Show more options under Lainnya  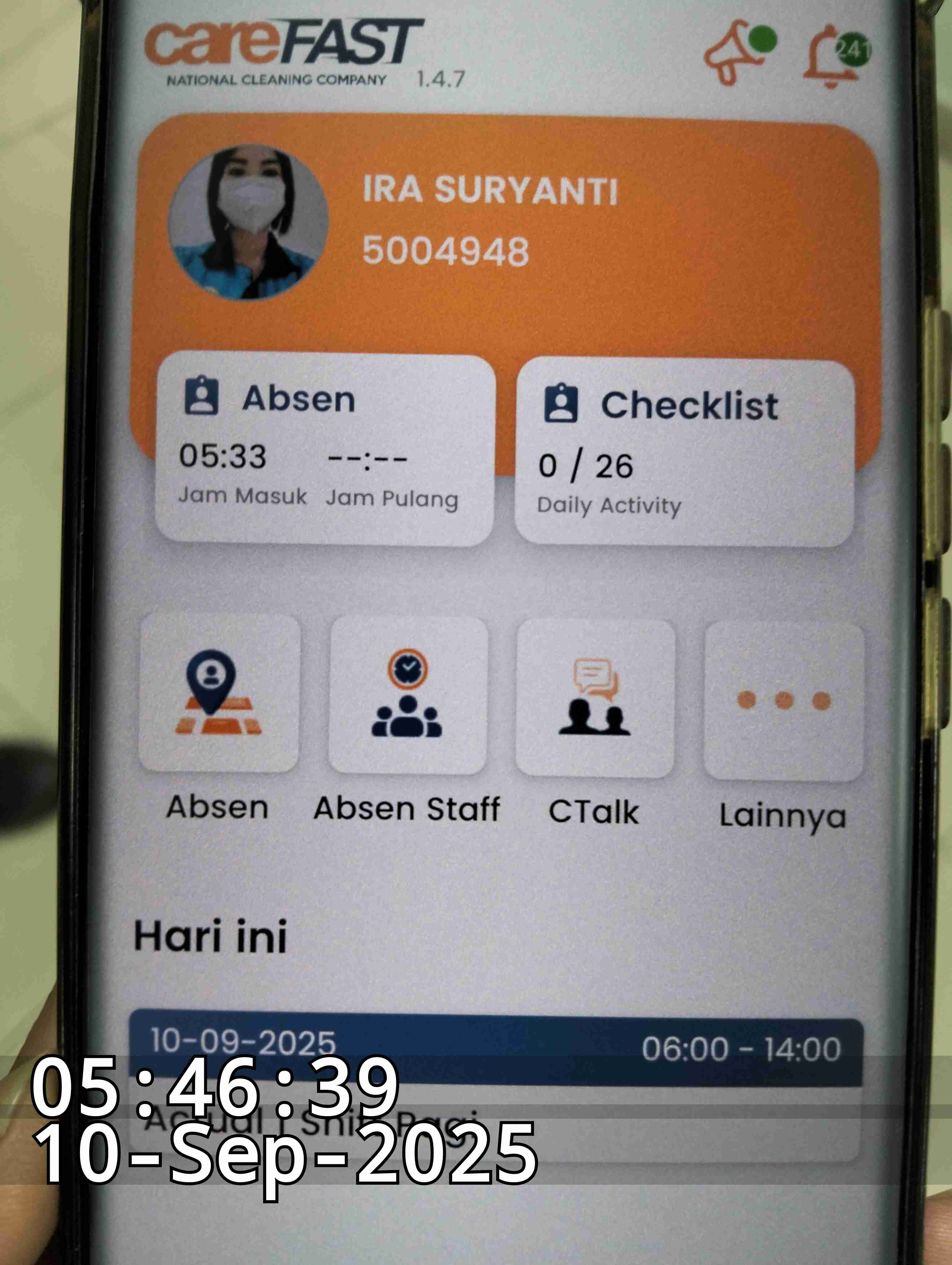[783, 701]
